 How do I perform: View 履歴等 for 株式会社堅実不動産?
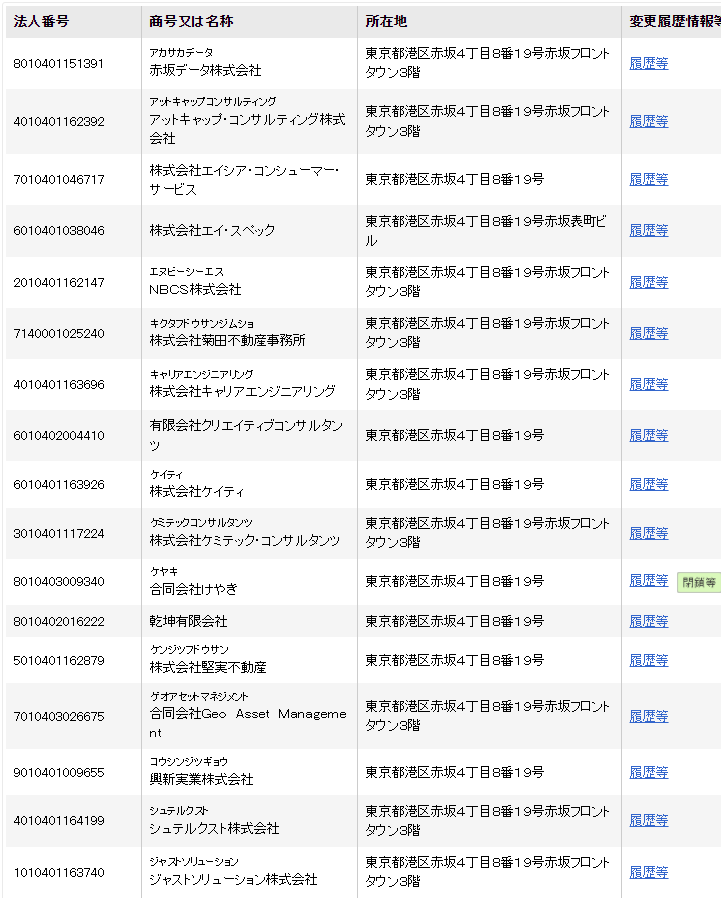648,660
